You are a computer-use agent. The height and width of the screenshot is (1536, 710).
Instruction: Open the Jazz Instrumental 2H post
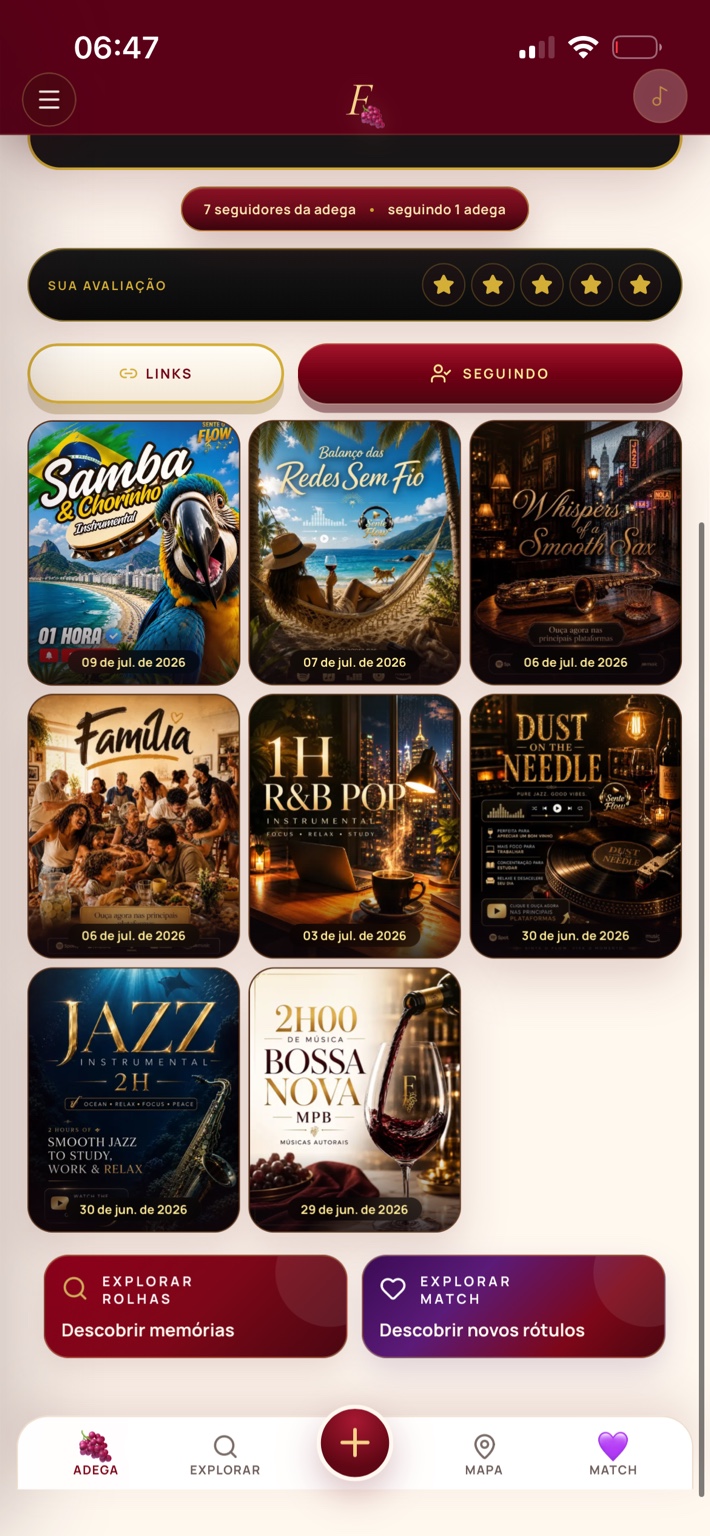(x=134, y=1100)
